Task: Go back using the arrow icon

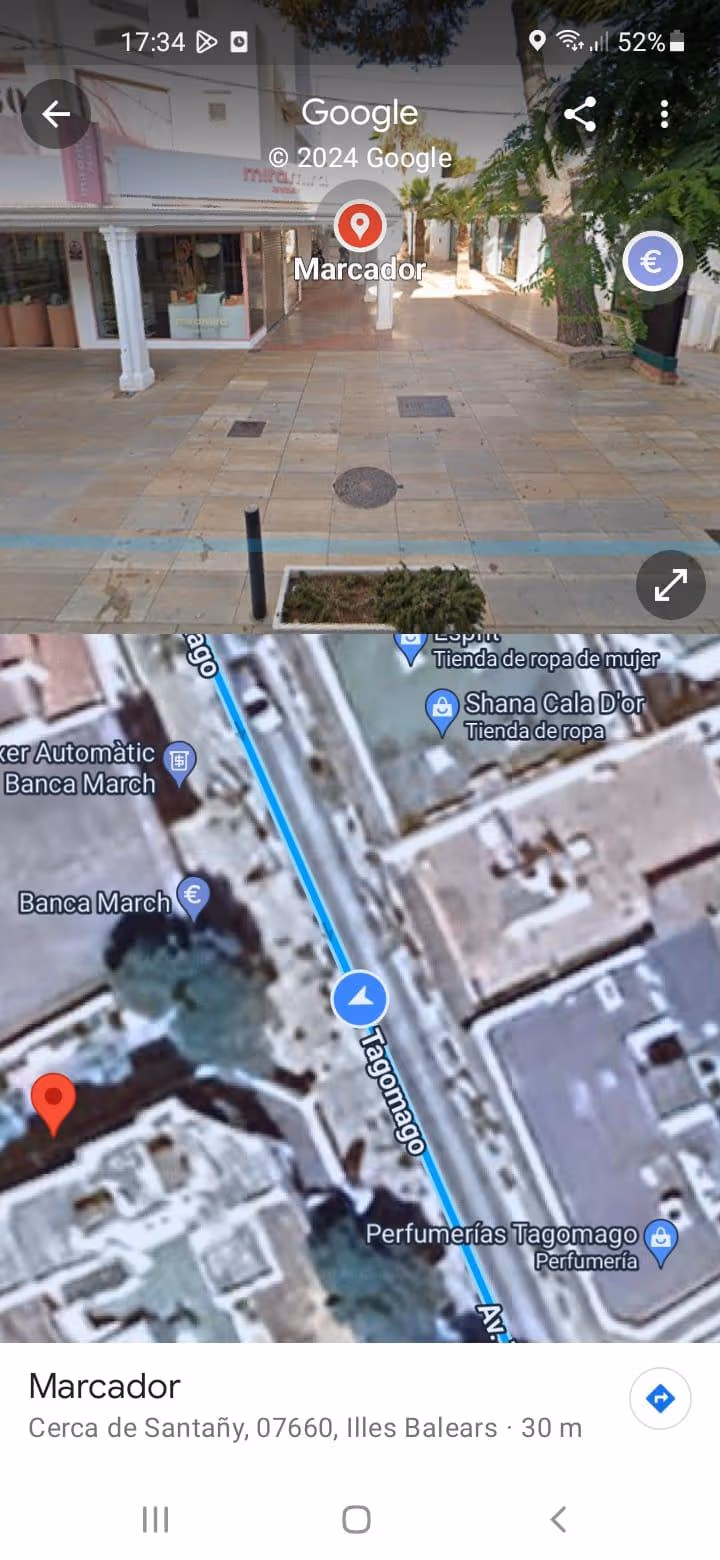Action: (x=56, y=114)
